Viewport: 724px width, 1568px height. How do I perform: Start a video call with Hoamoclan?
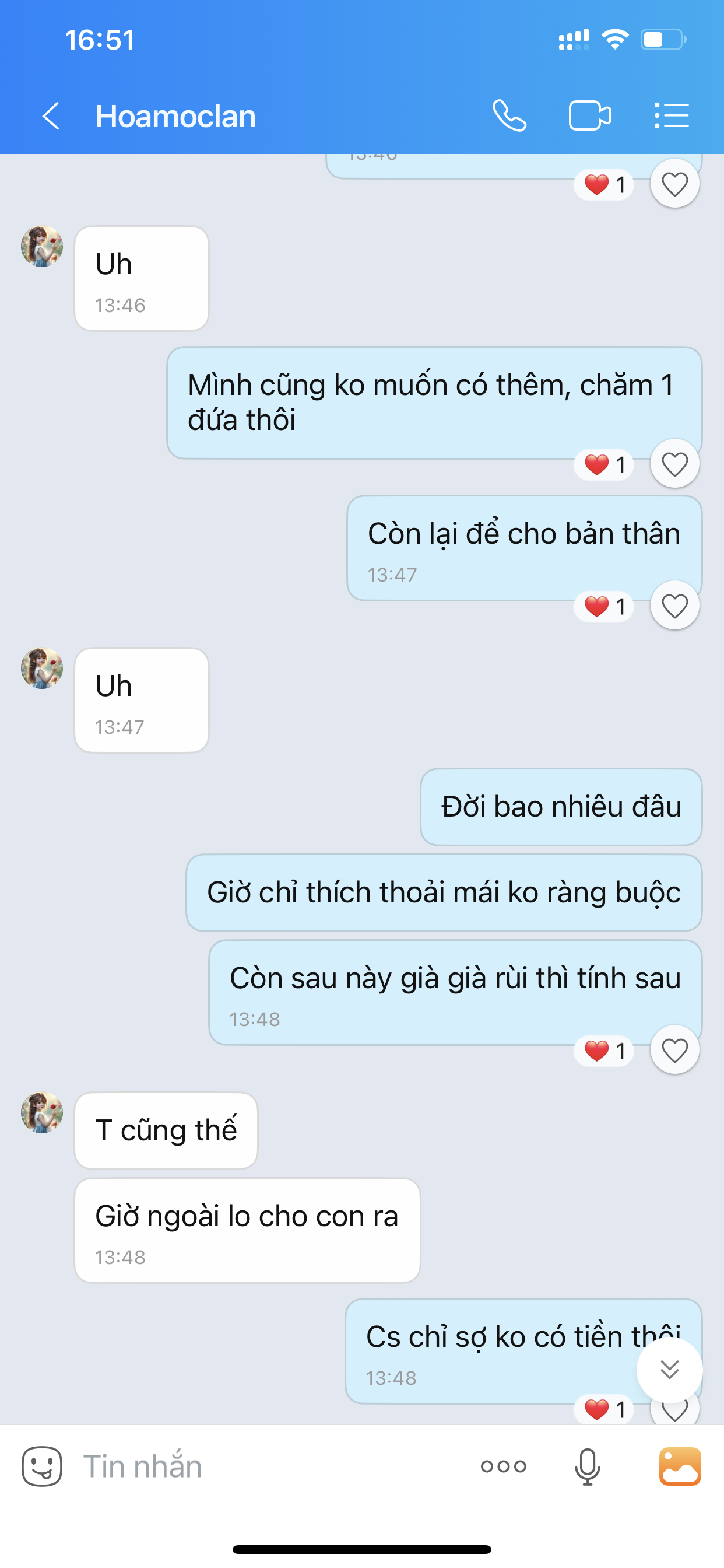click(x=589, y=116)
